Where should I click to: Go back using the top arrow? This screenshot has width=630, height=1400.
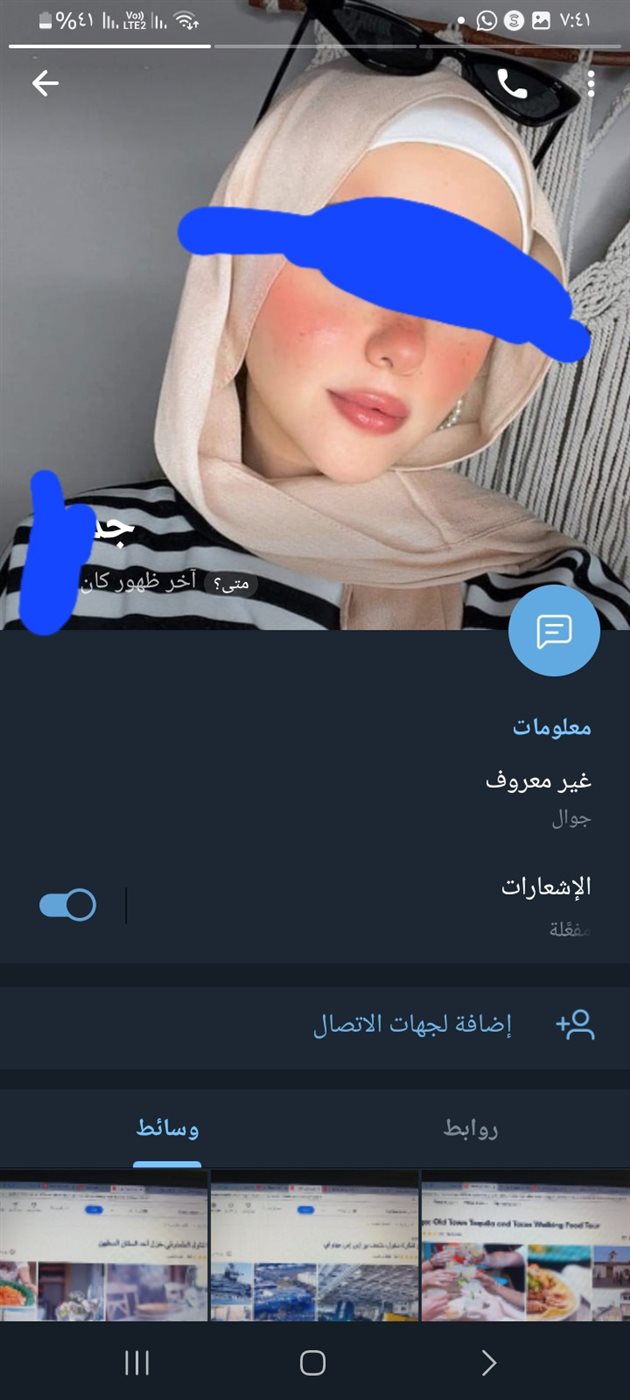pyautogui.click(x=45, y=83)
